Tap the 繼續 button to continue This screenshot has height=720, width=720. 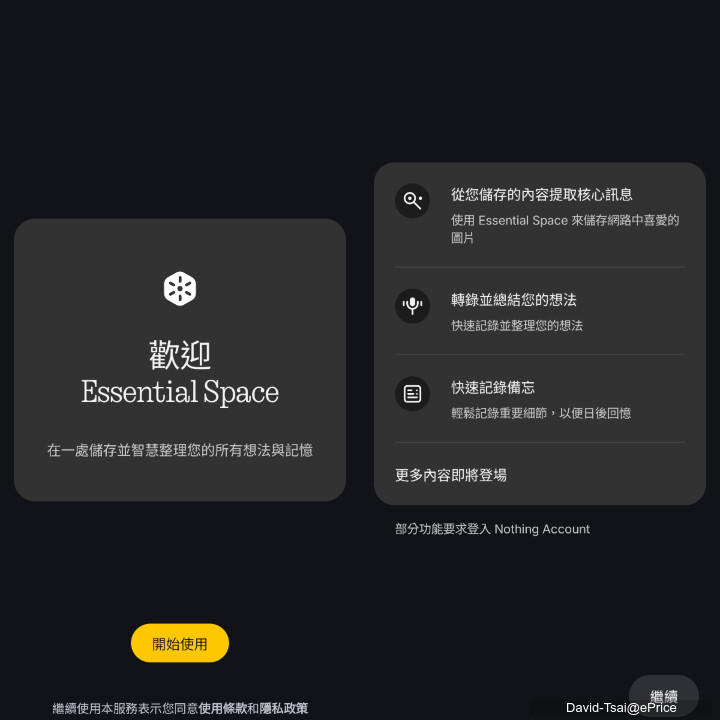coord(663,695)
